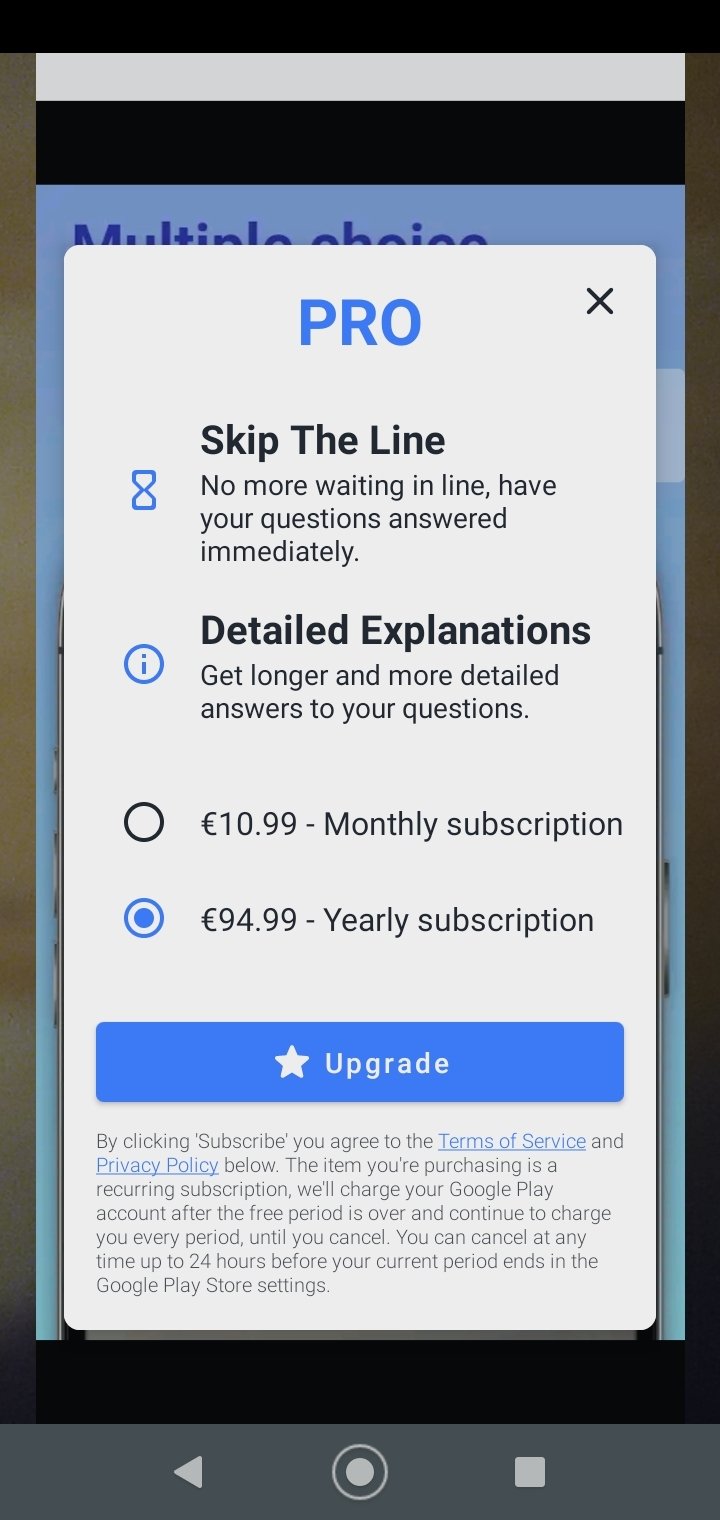Open the Privacy Policy link
The image size is (720, 1520).
[x=157, y=1165]
